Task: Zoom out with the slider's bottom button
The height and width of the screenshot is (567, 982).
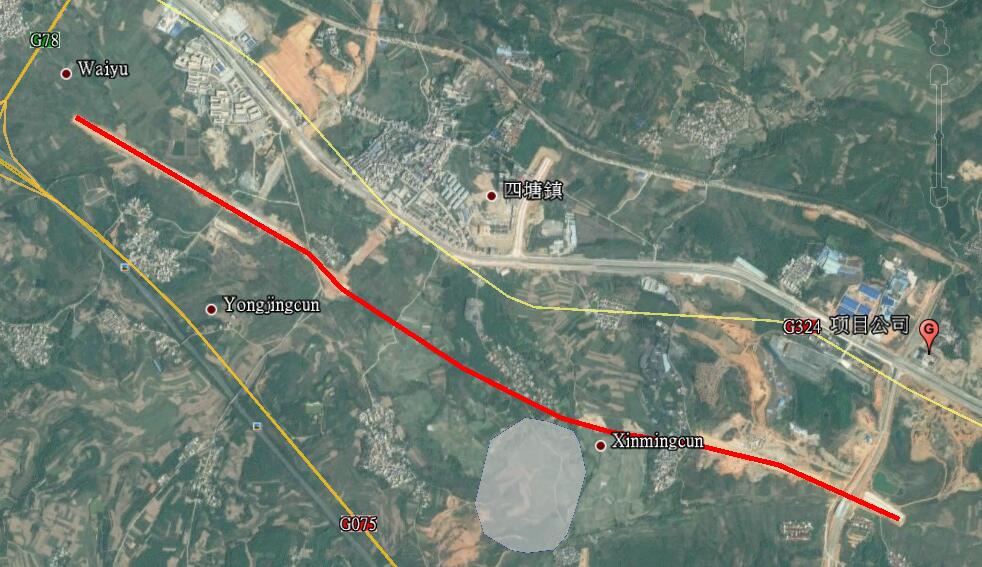Action: (x=939, y=196)
